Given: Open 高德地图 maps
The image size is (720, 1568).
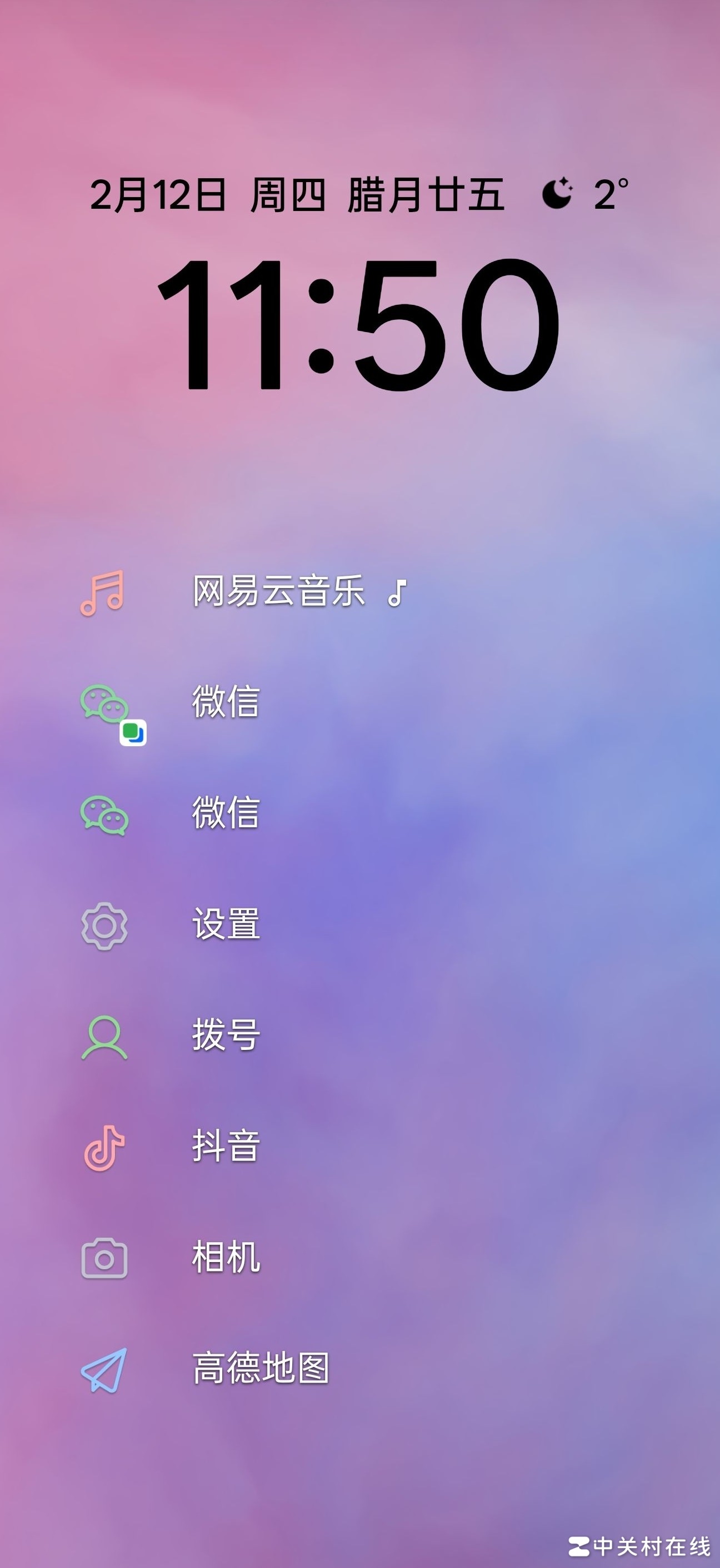Looking at the screenshot, I should tap(261, 1368).
